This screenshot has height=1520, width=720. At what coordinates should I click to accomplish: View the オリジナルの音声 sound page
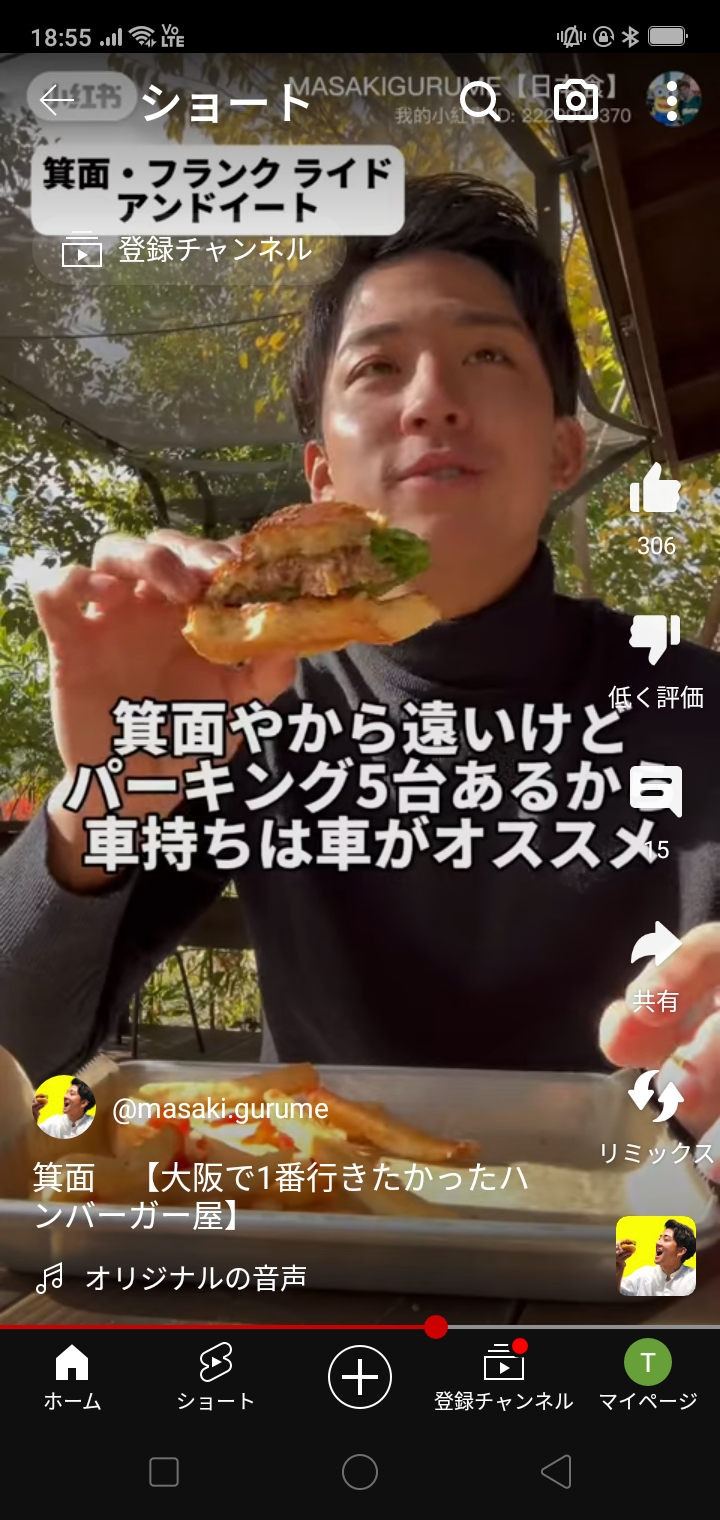coord(195,1277)
